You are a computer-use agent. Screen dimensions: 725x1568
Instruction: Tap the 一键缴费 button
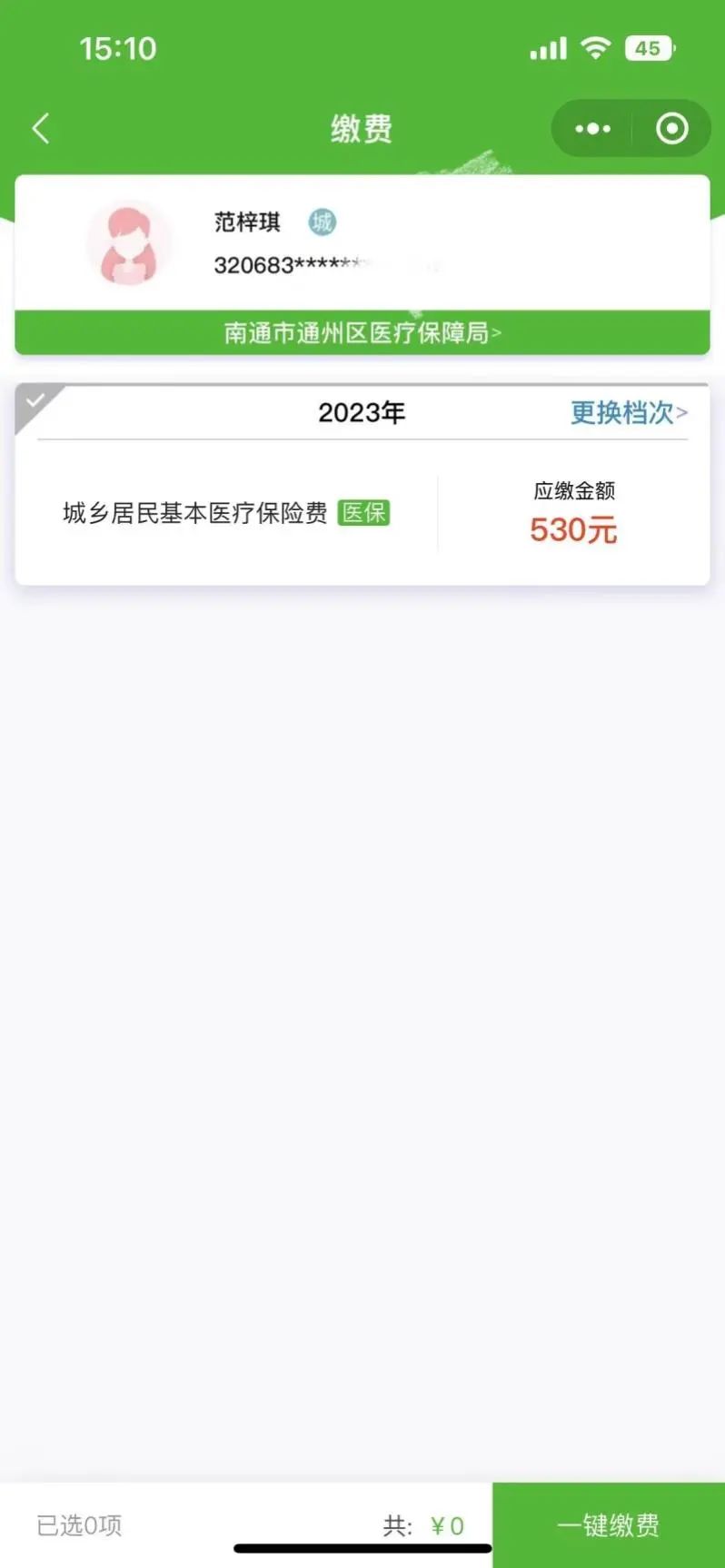click(608, 1524)
